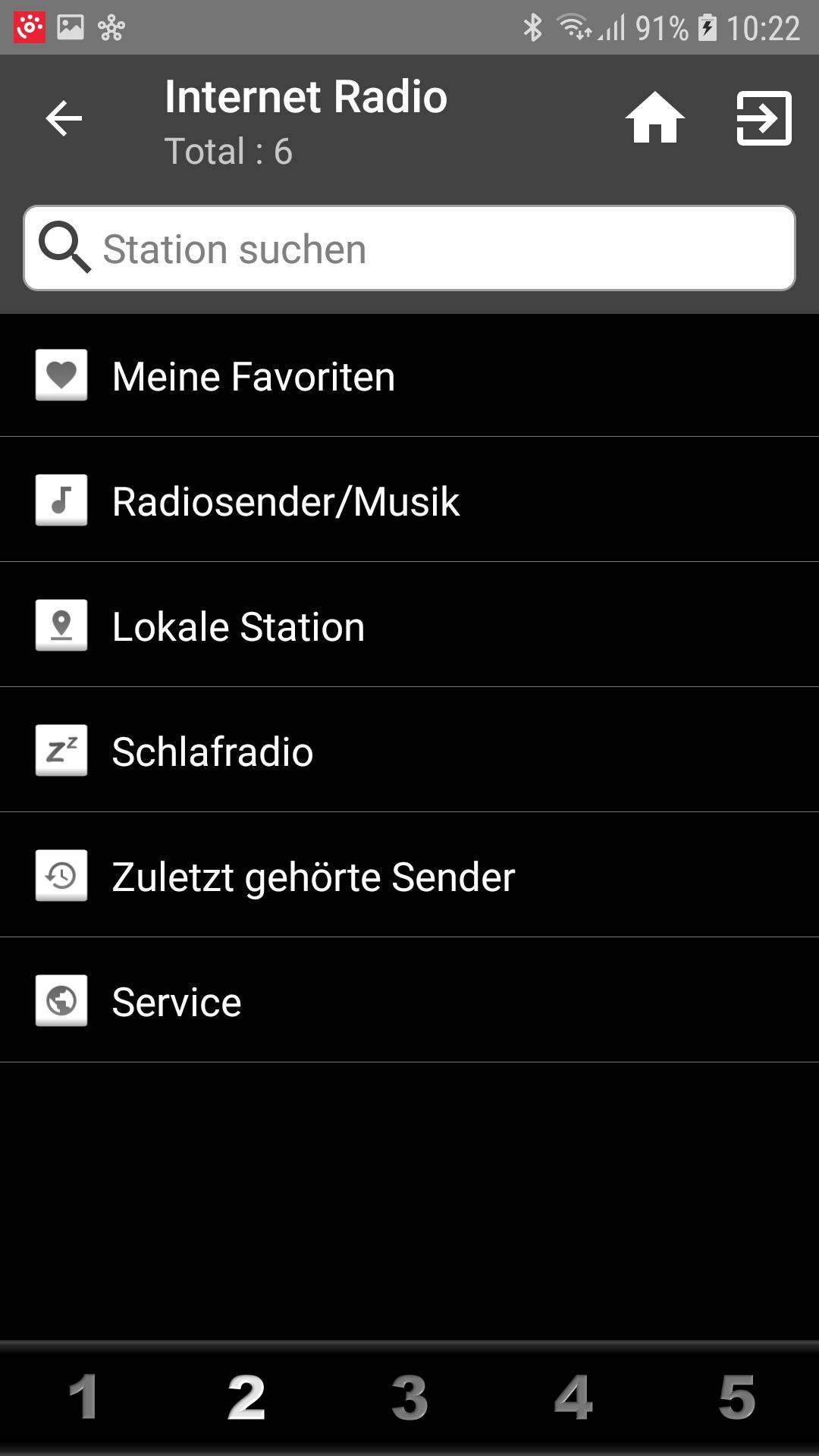Open the Service entry
The image size is (819, 1456).
(x=409, y=1000)
